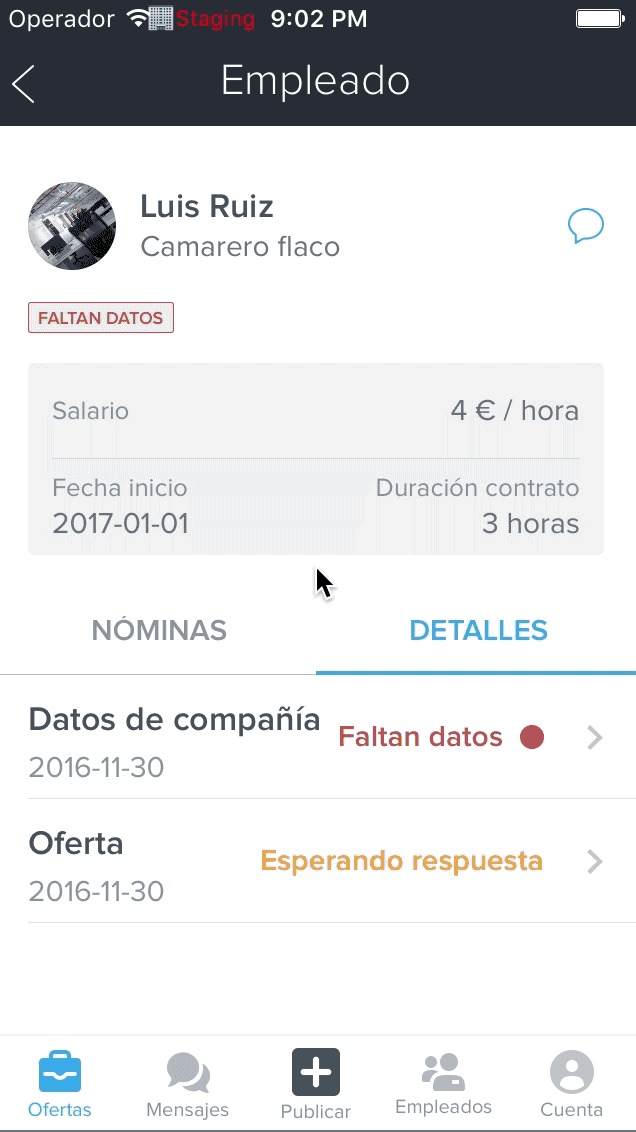Switch to the Nóminas tab
The image size is (636, 1132).
click(x=159, y=630)
